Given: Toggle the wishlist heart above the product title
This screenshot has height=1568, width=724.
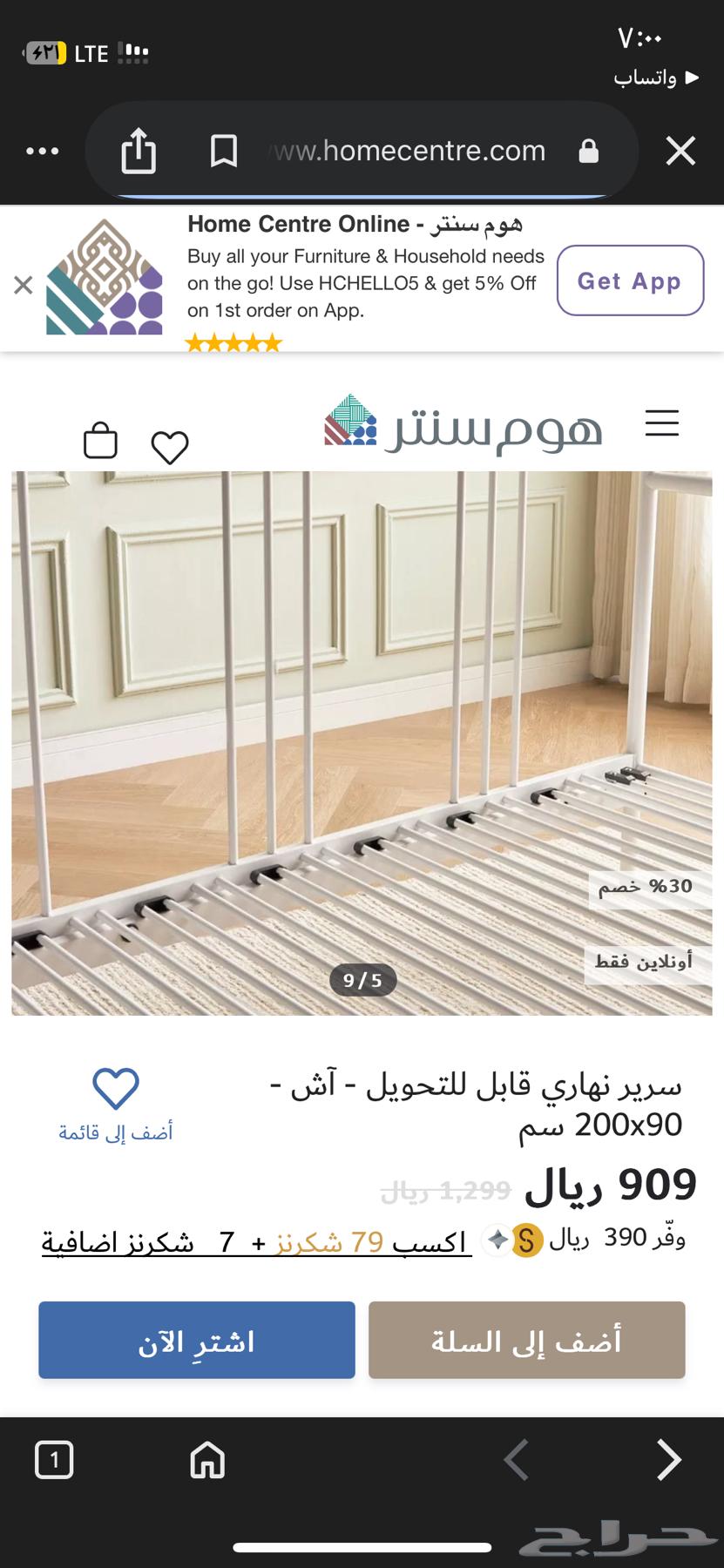Looking at the screenshot, I should 116,1085.
